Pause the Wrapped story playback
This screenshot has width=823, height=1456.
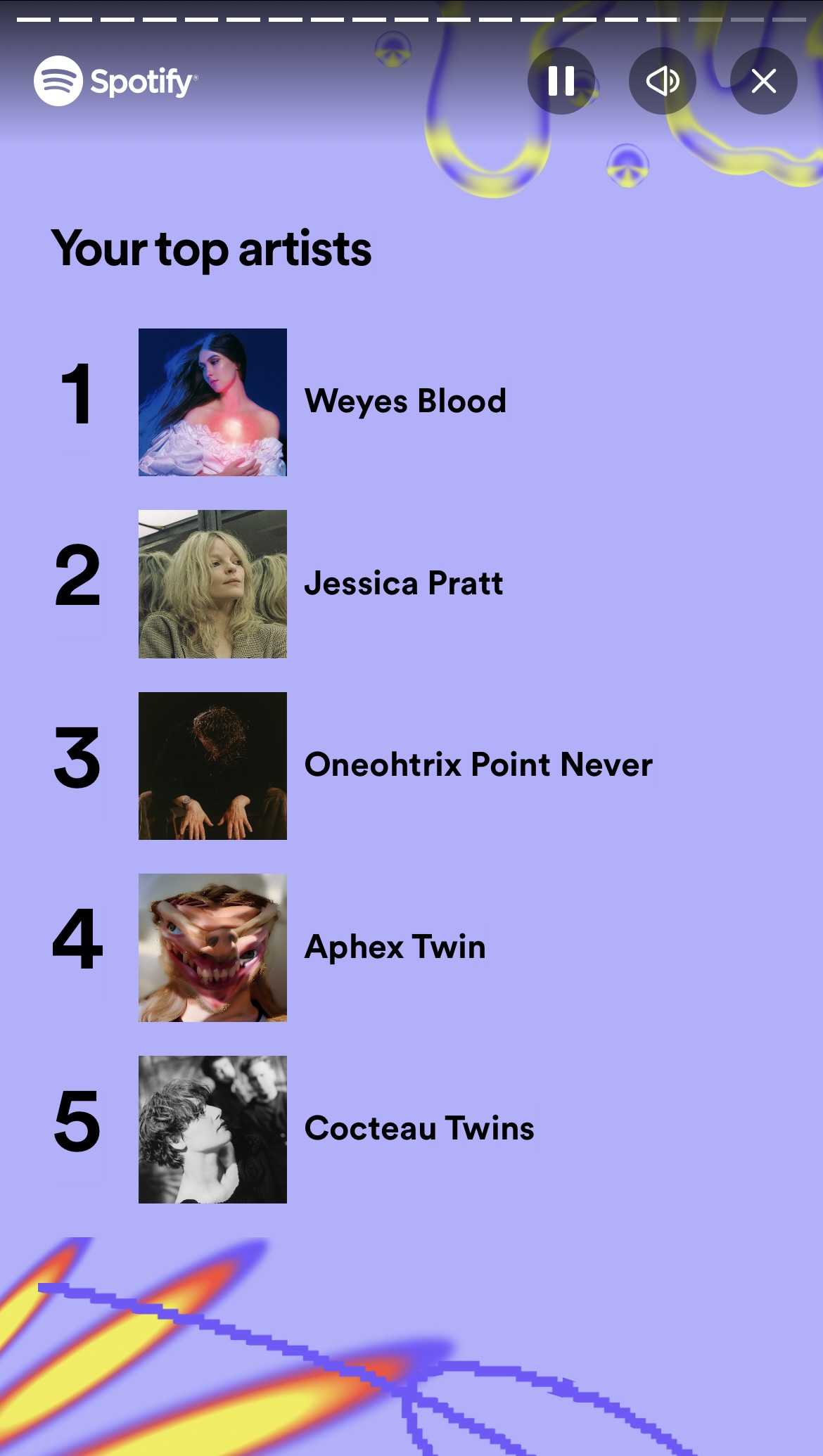pyautogui.click(x=561, y=81)
